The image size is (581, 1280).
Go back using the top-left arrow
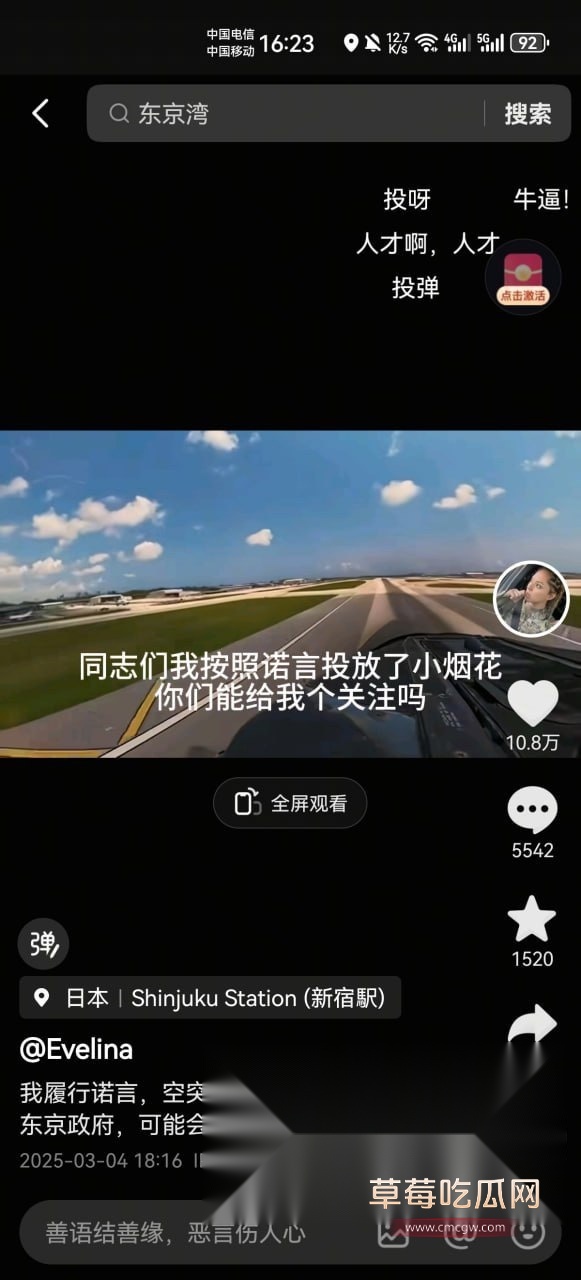pyautogui.click(x=40, y=113)
